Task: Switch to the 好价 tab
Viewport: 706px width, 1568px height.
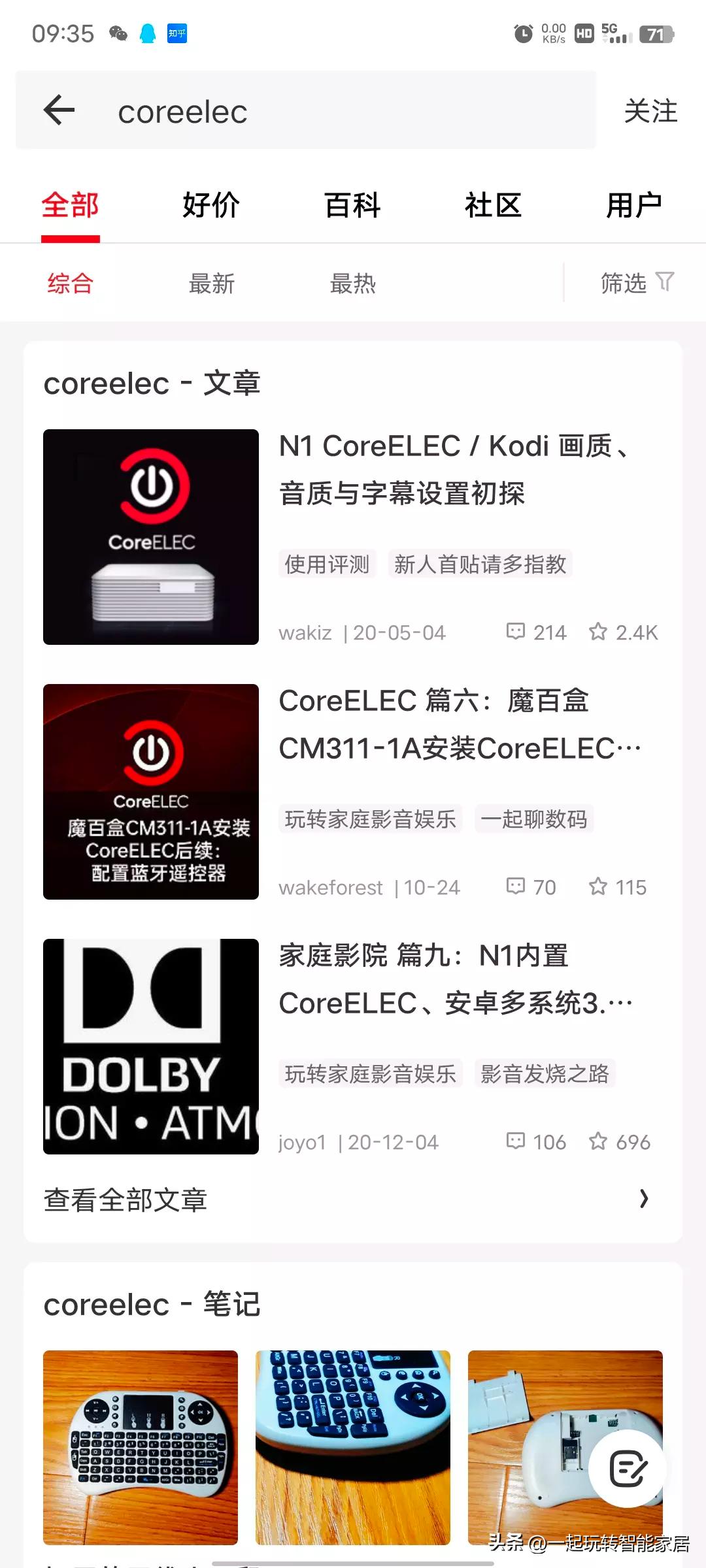Action: pyautogui.click(x=211, y=204)
